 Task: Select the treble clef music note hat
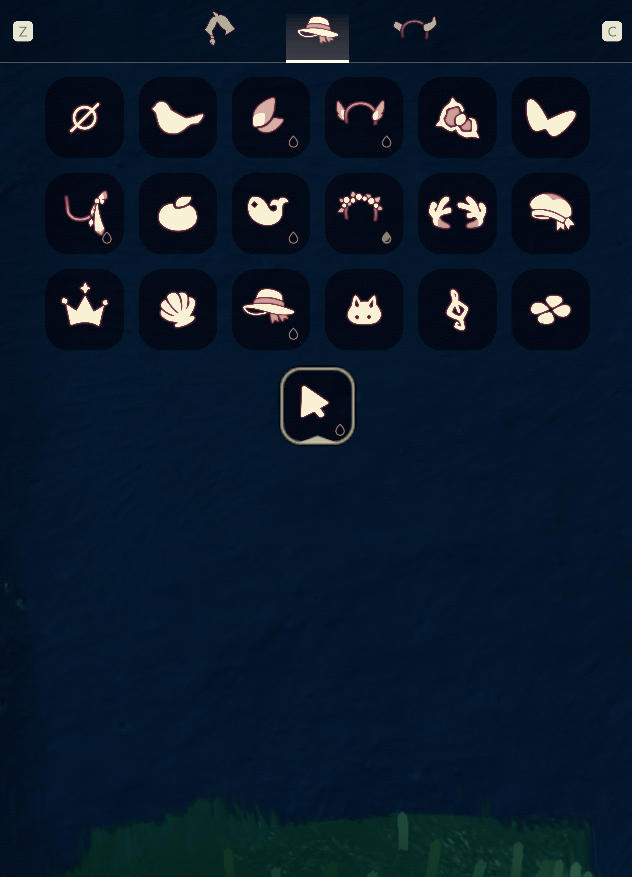(x=457, y=309)
